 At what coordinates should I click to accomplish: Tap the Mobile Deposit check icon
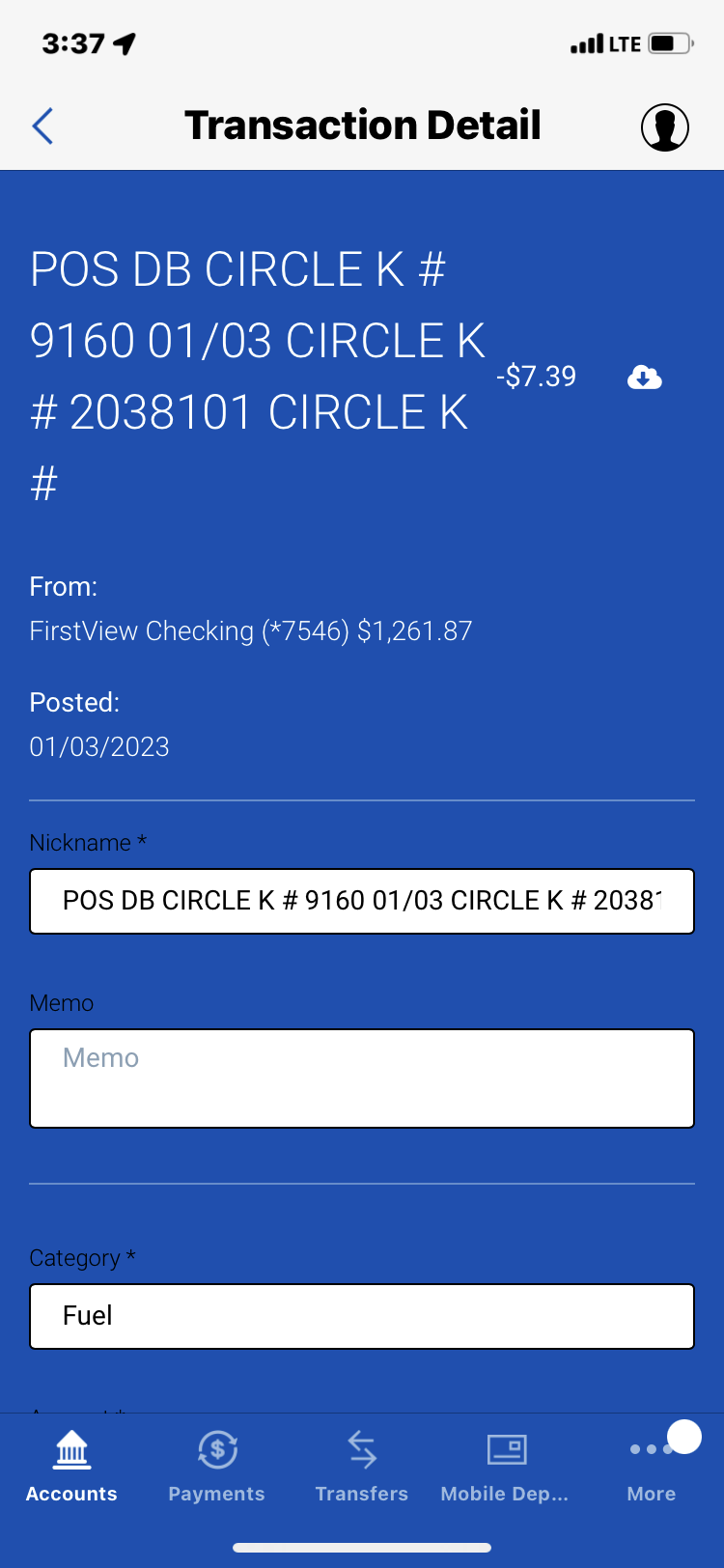506,1448
